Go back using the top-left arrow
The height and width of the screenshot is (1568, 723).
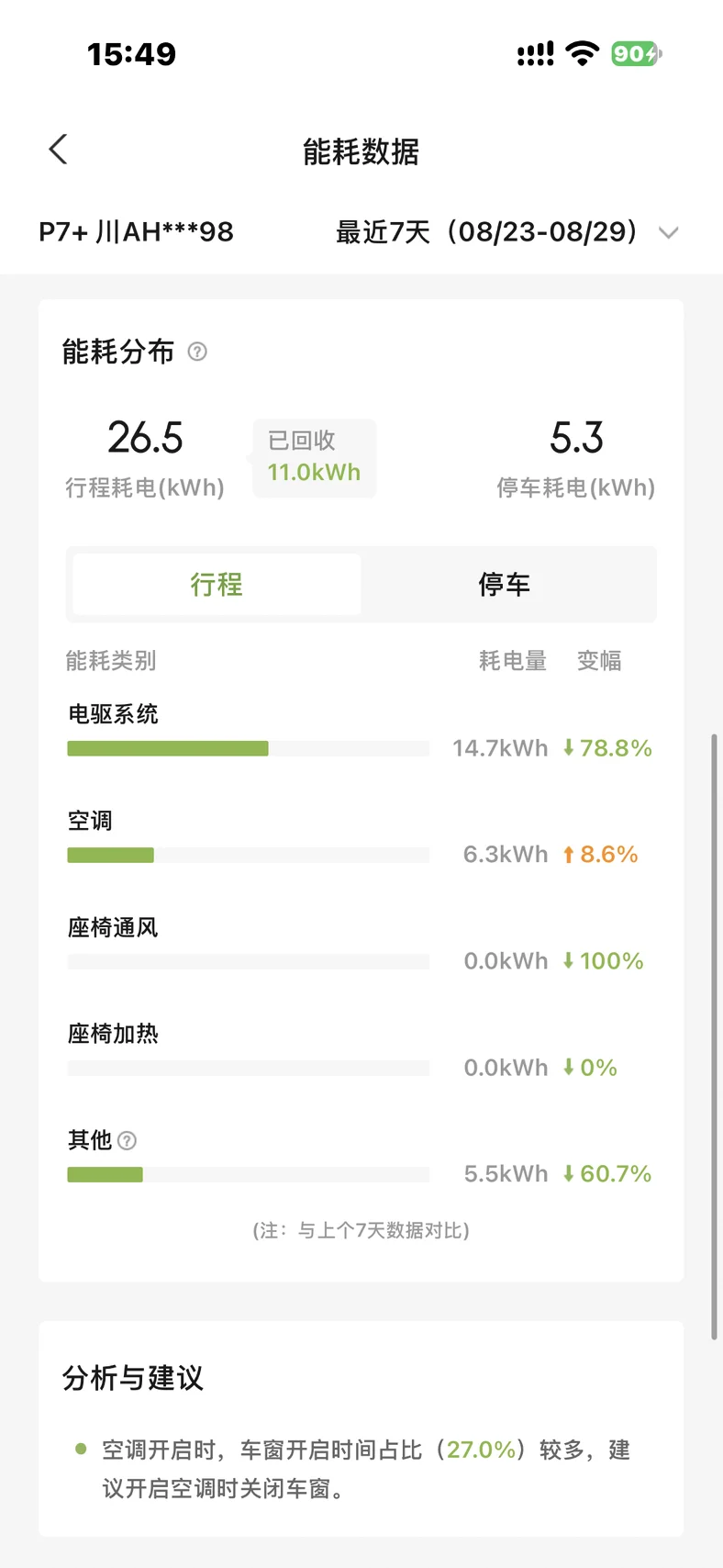tap(59, 150)
